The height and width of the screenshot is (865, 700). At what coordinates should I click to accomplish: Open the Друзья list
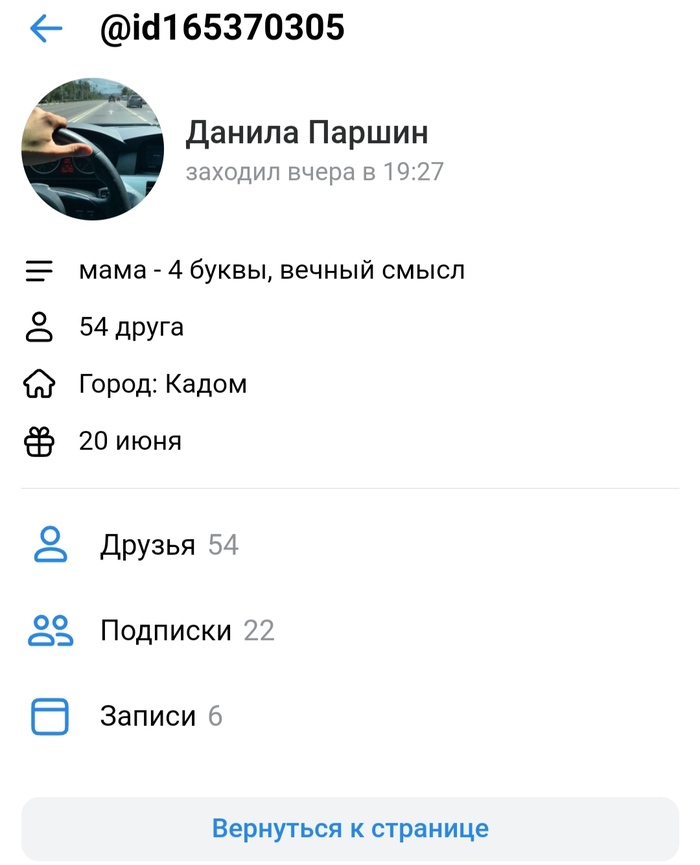pyautogui.click(x=147, y=545)
